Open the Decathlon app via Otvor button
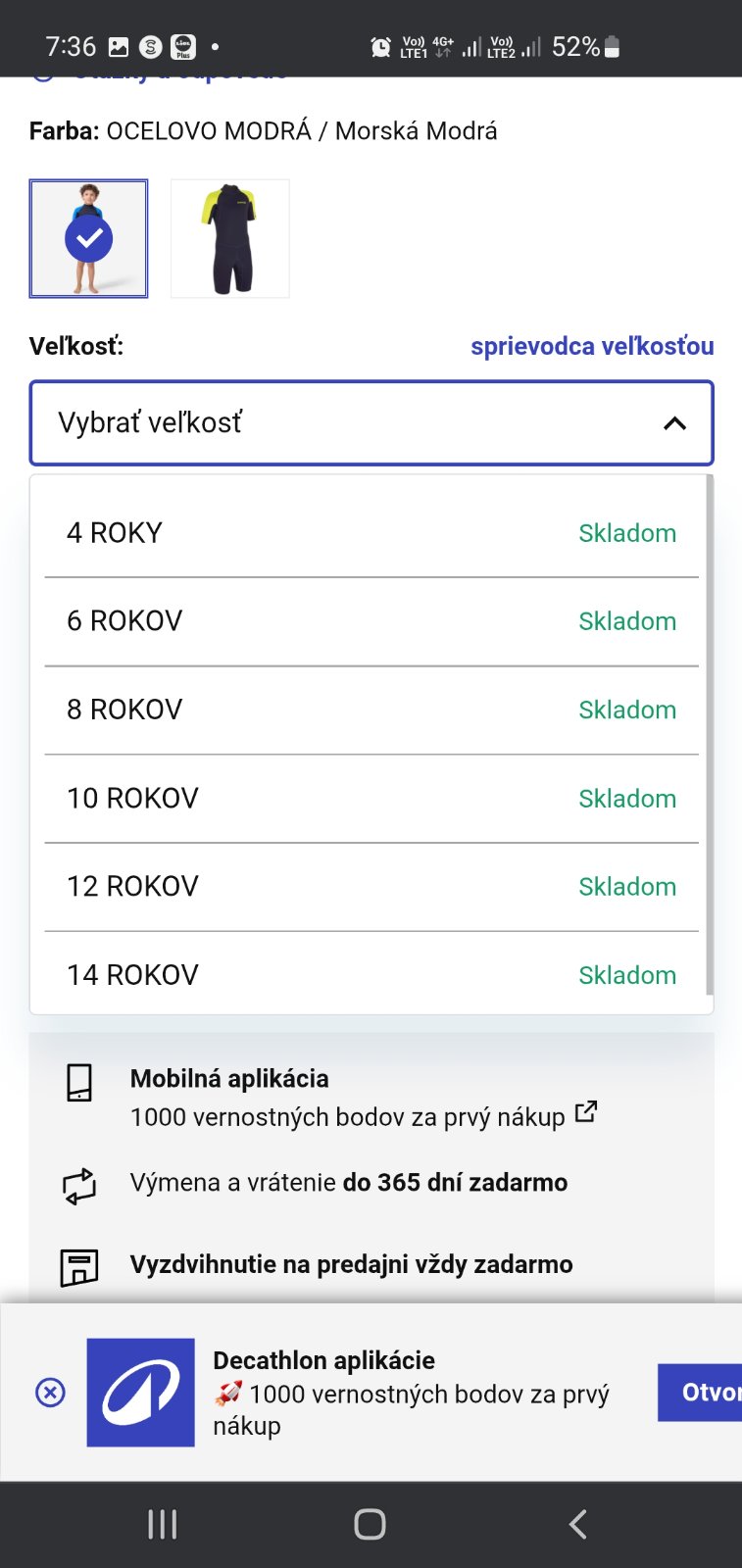 click(700, 1392)
